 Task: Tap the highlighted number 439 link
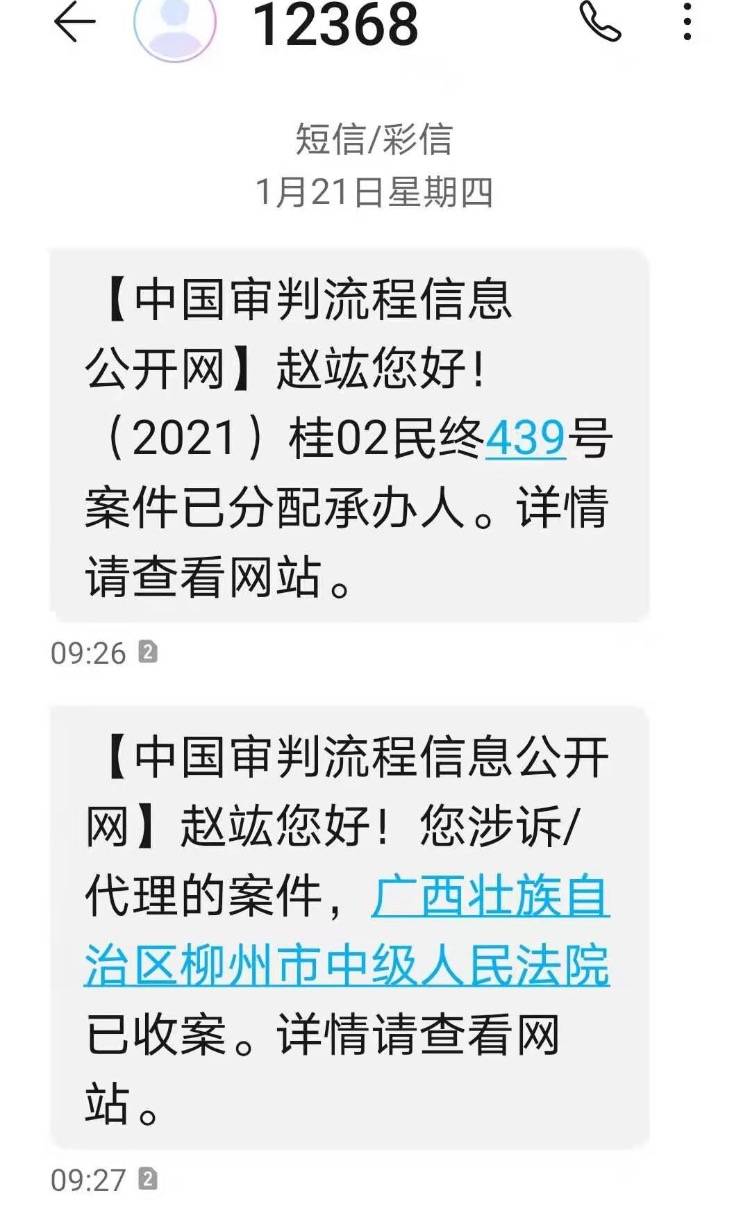point(526,440)
